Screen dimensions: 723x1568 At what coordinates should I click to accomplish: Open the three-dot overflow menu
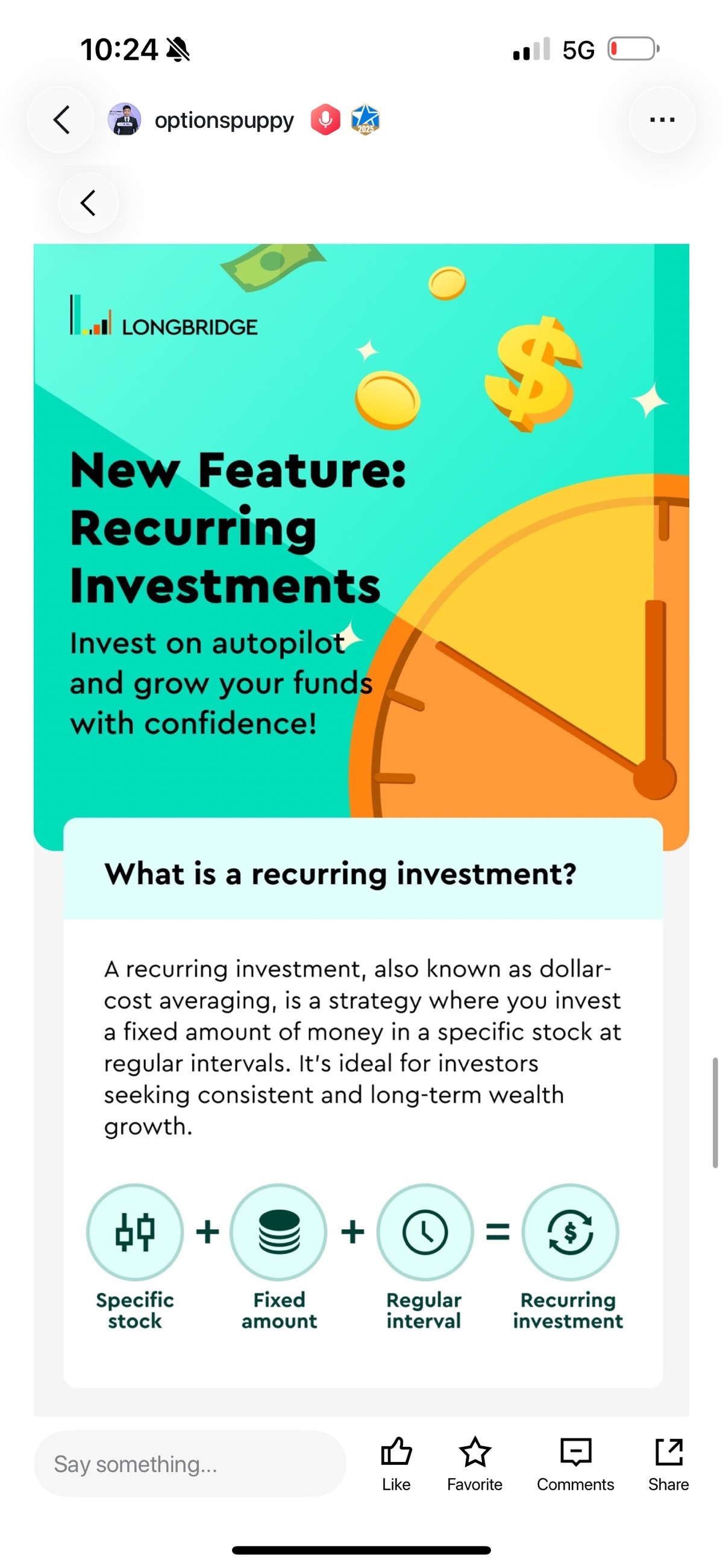(662, 119)
